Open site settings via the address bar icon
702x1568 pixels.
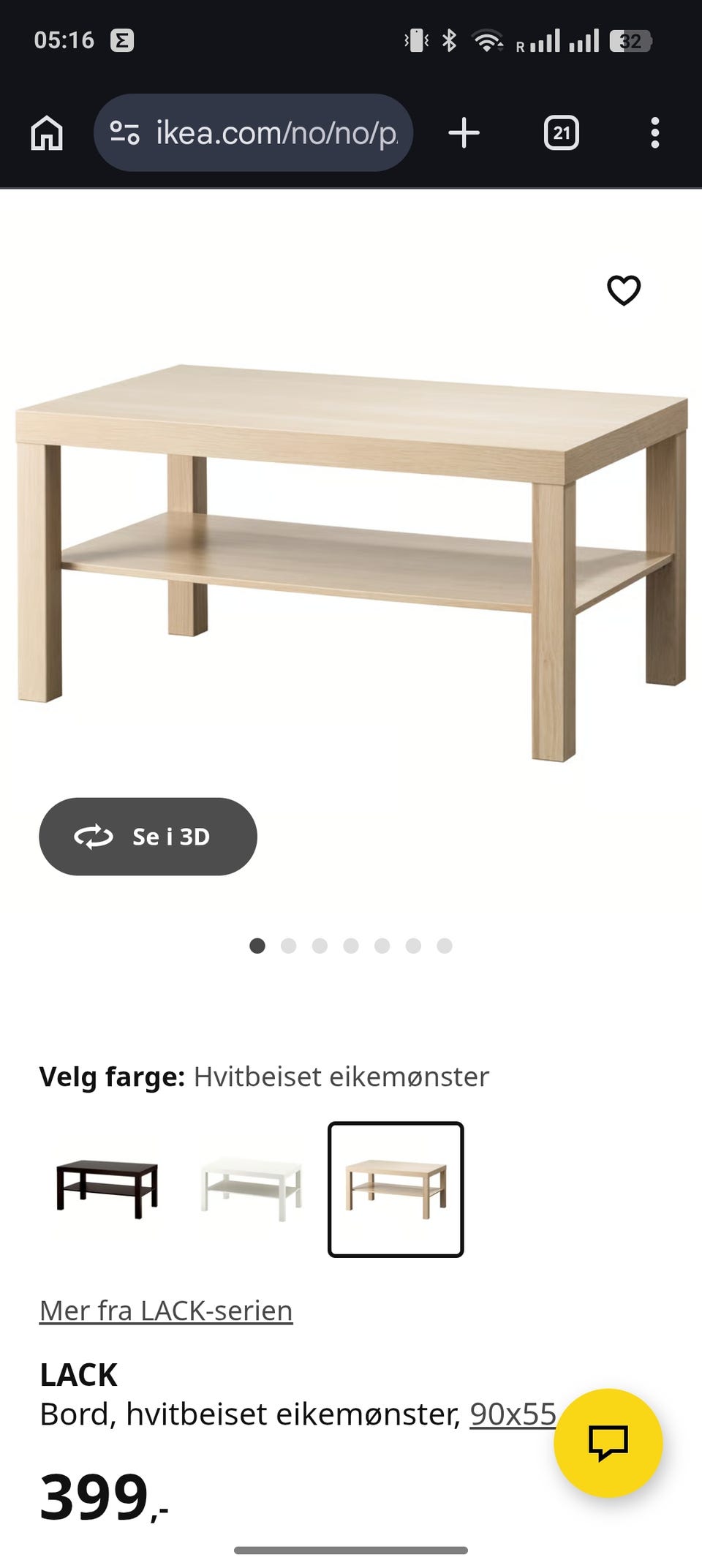coord(124,132)
